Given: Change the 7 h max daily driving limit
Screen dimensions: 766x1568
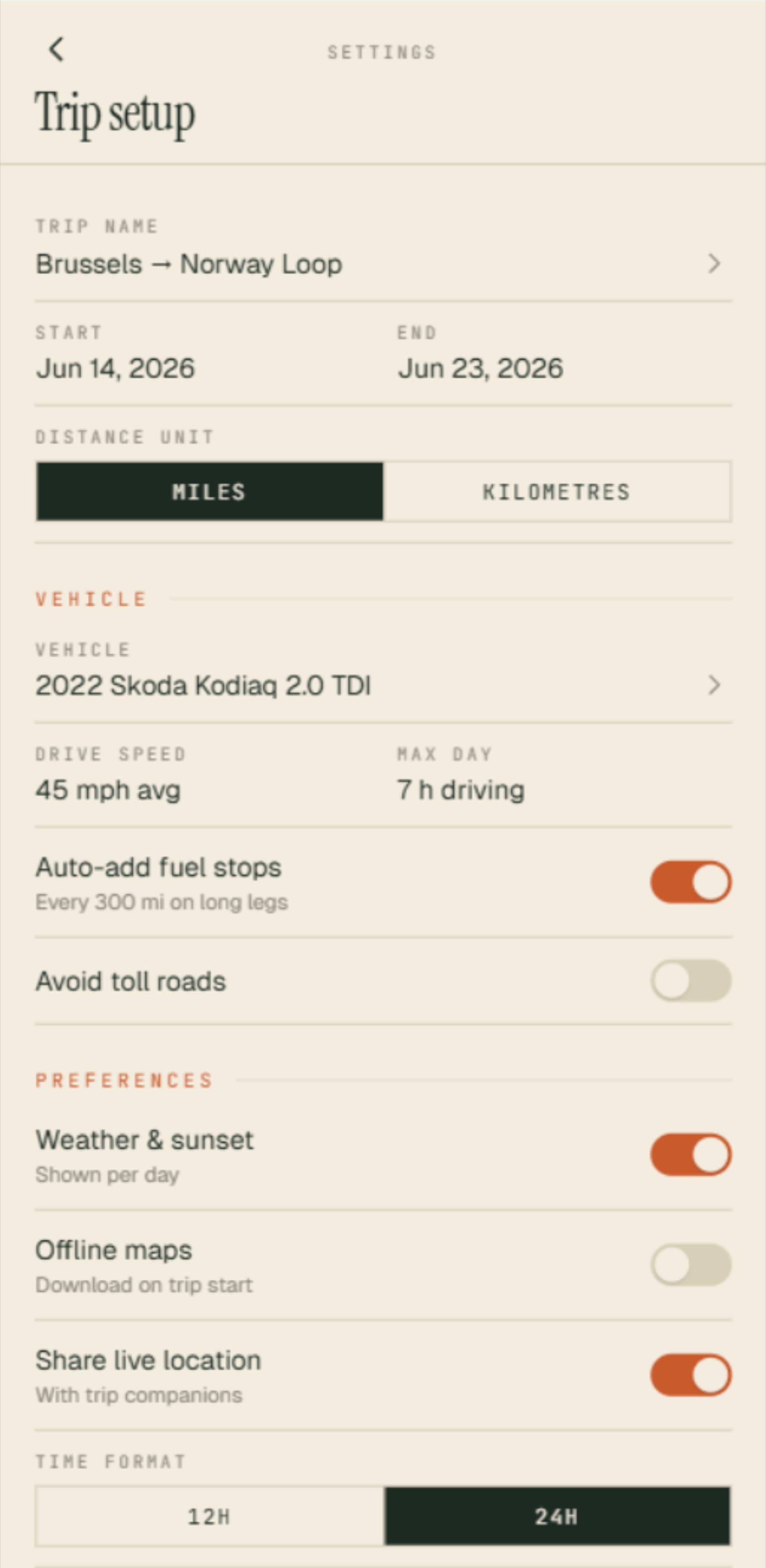Looking at the screenshot, I should coord(460,789).
